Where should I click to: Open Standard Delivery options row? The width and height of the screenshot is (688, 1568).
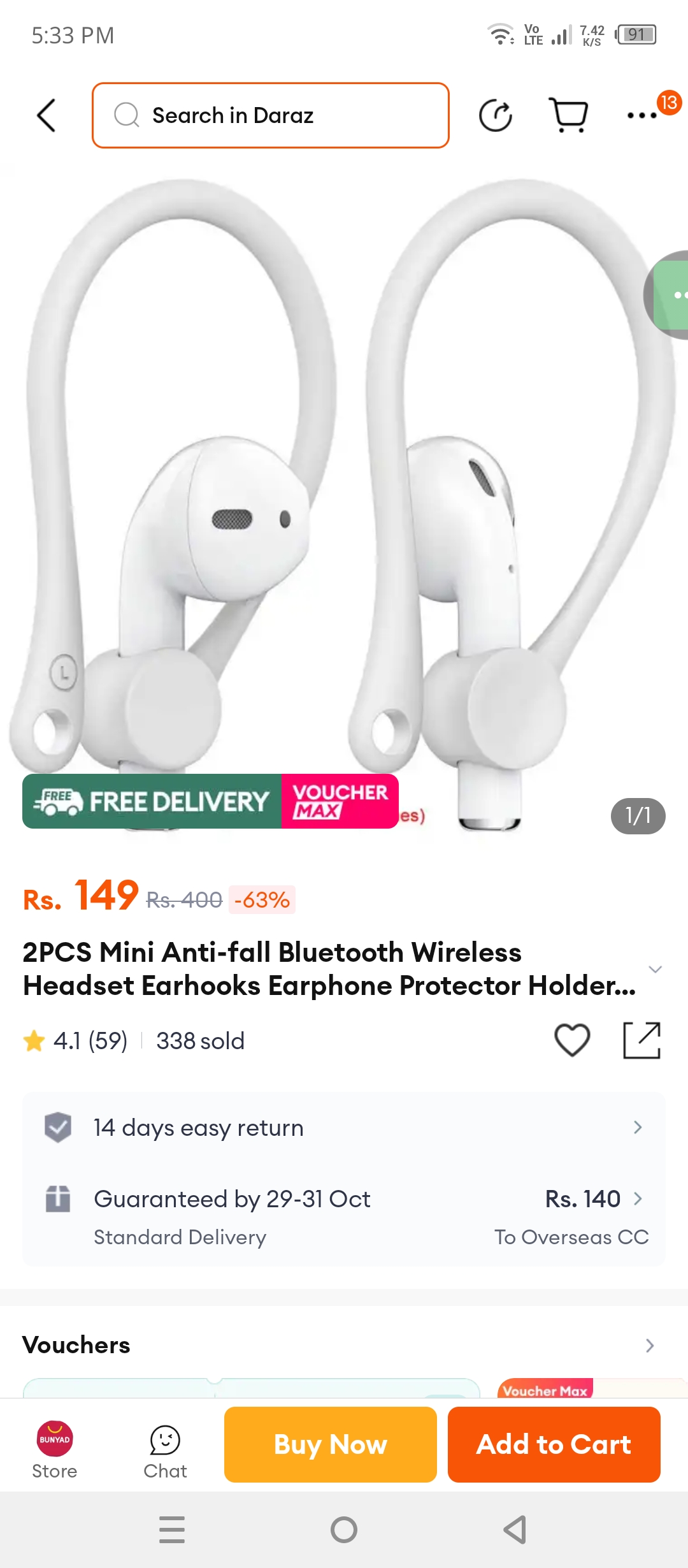pyautogui.click(x=344, y=1216)
